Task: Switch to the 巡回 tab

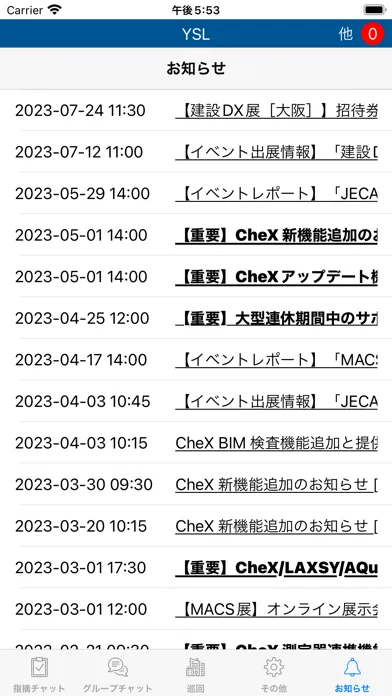Action: tap(196, 674)
